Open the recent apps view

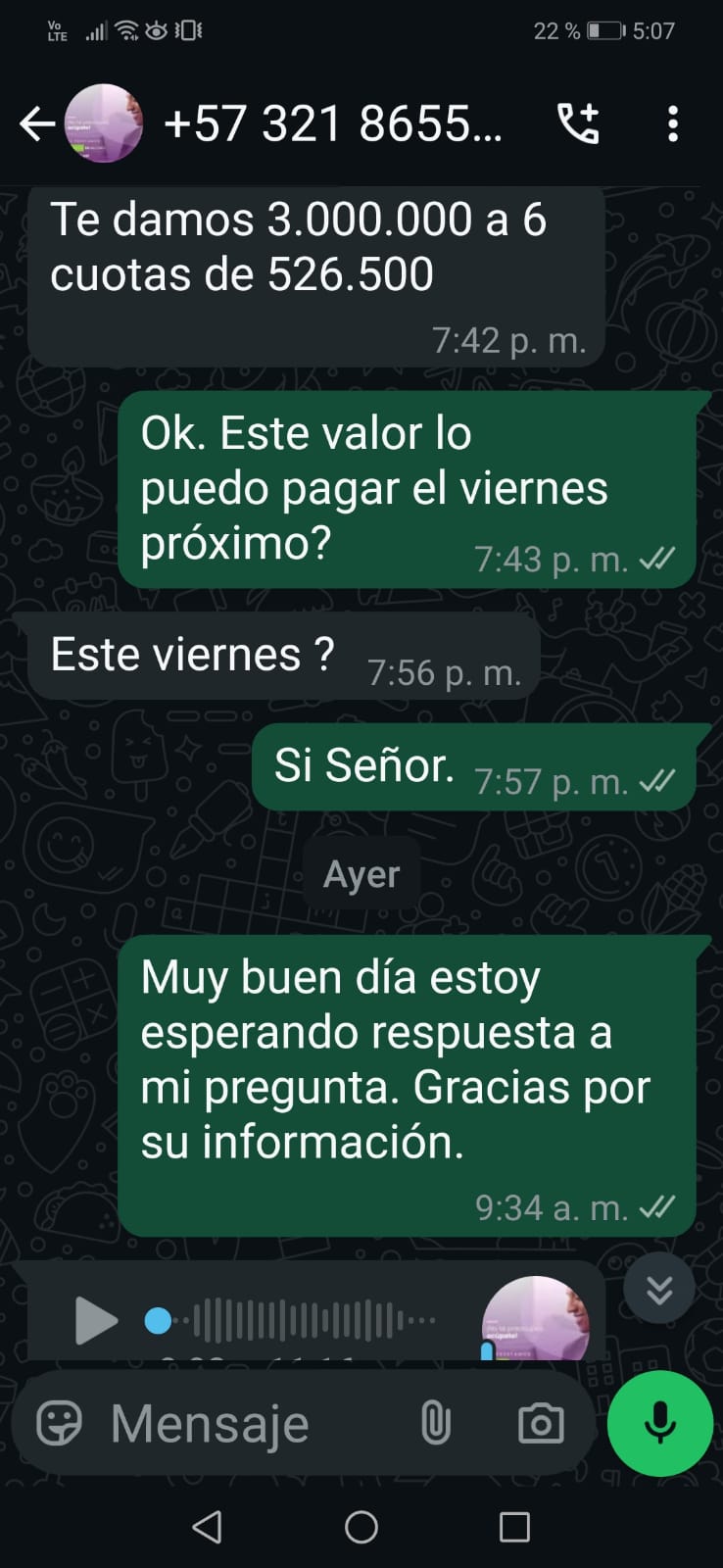point(514,1527)
